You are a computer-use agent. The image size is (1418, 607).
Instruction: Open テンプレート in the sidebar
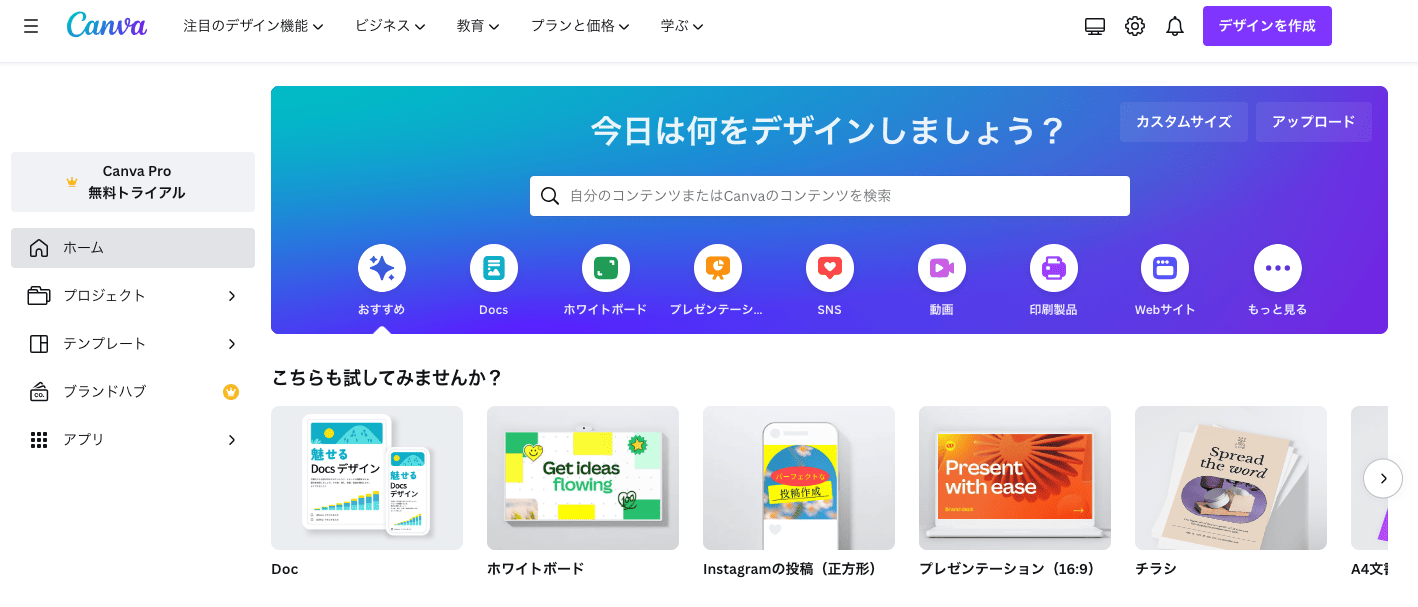coord(133,344)
